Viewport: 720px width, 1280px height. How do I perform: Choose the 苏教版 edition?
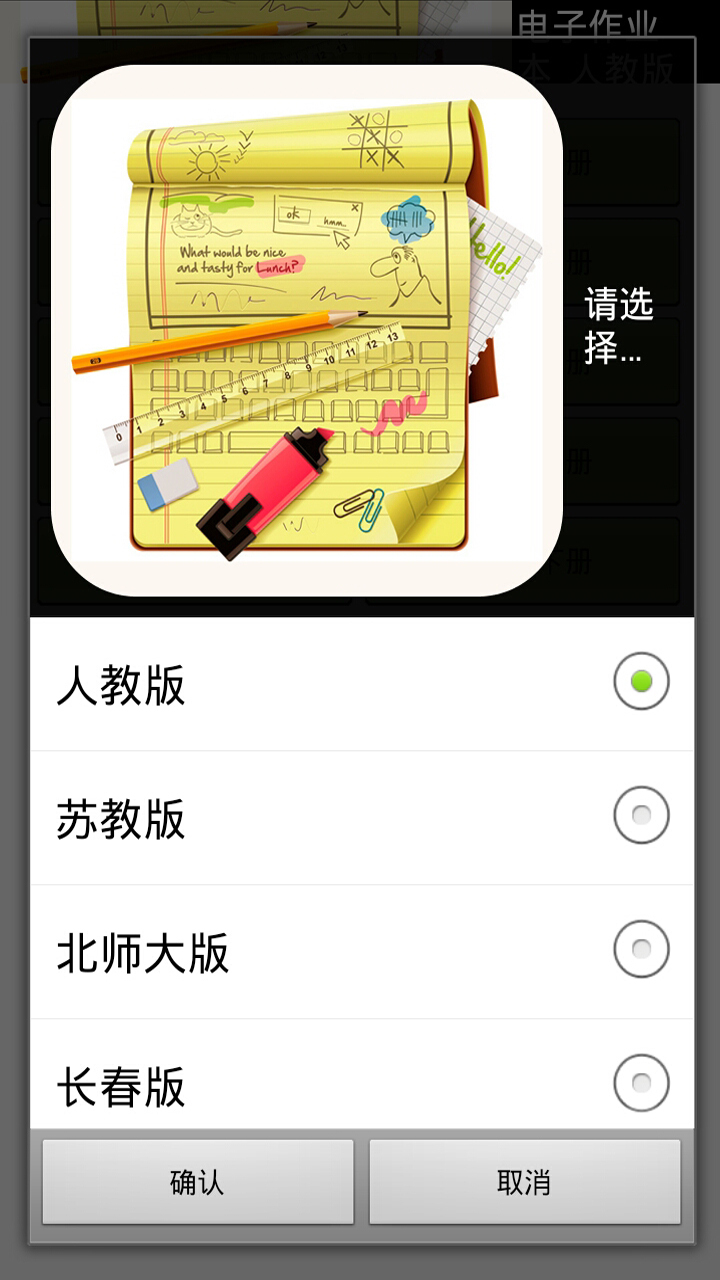click(361, 818)
